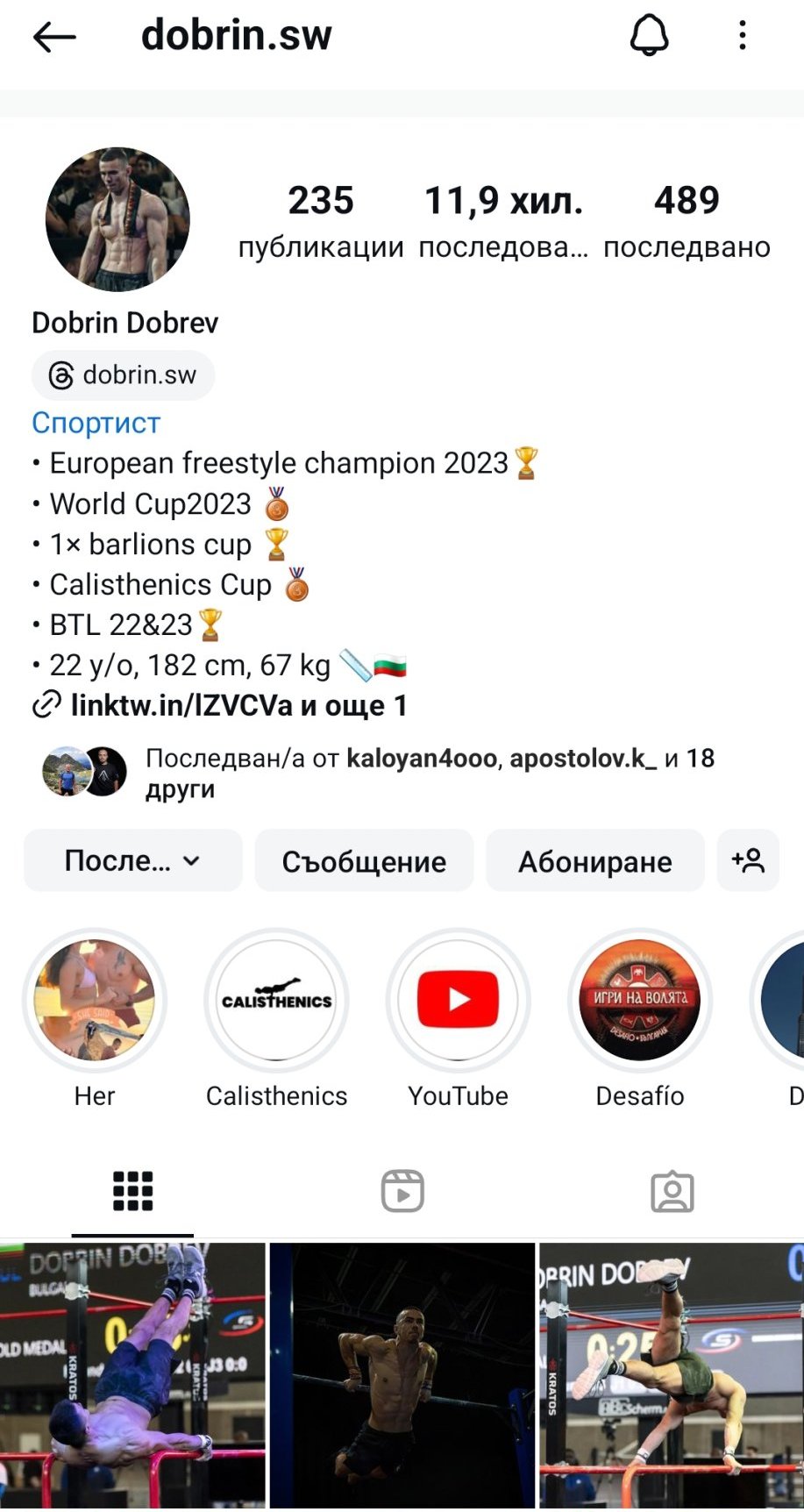This screenshot has width=804, height=1512.
Task: Switch to the tagged photos tab
Action: [672, 1192]
